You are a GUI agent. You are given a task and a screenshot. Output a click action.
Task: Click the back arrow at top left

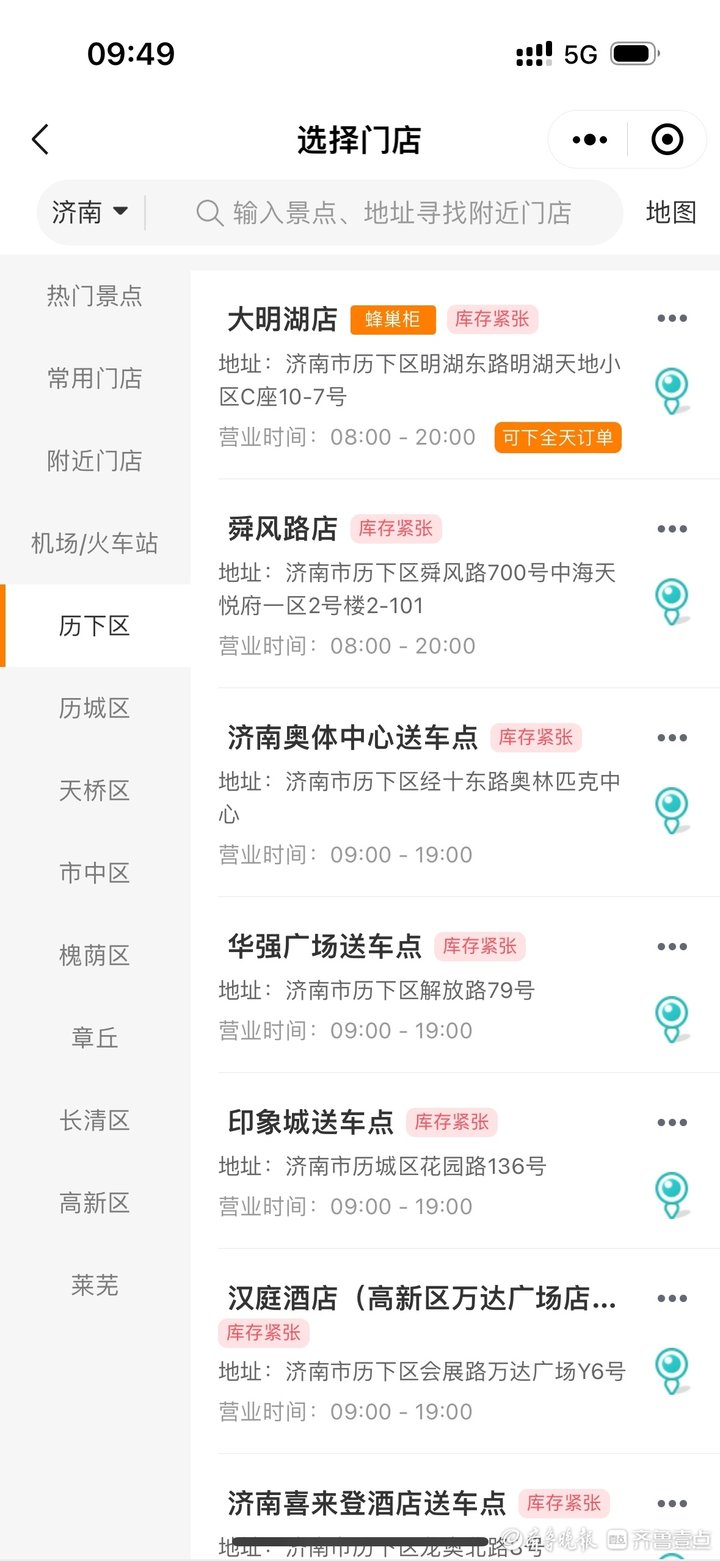(39, 140)
